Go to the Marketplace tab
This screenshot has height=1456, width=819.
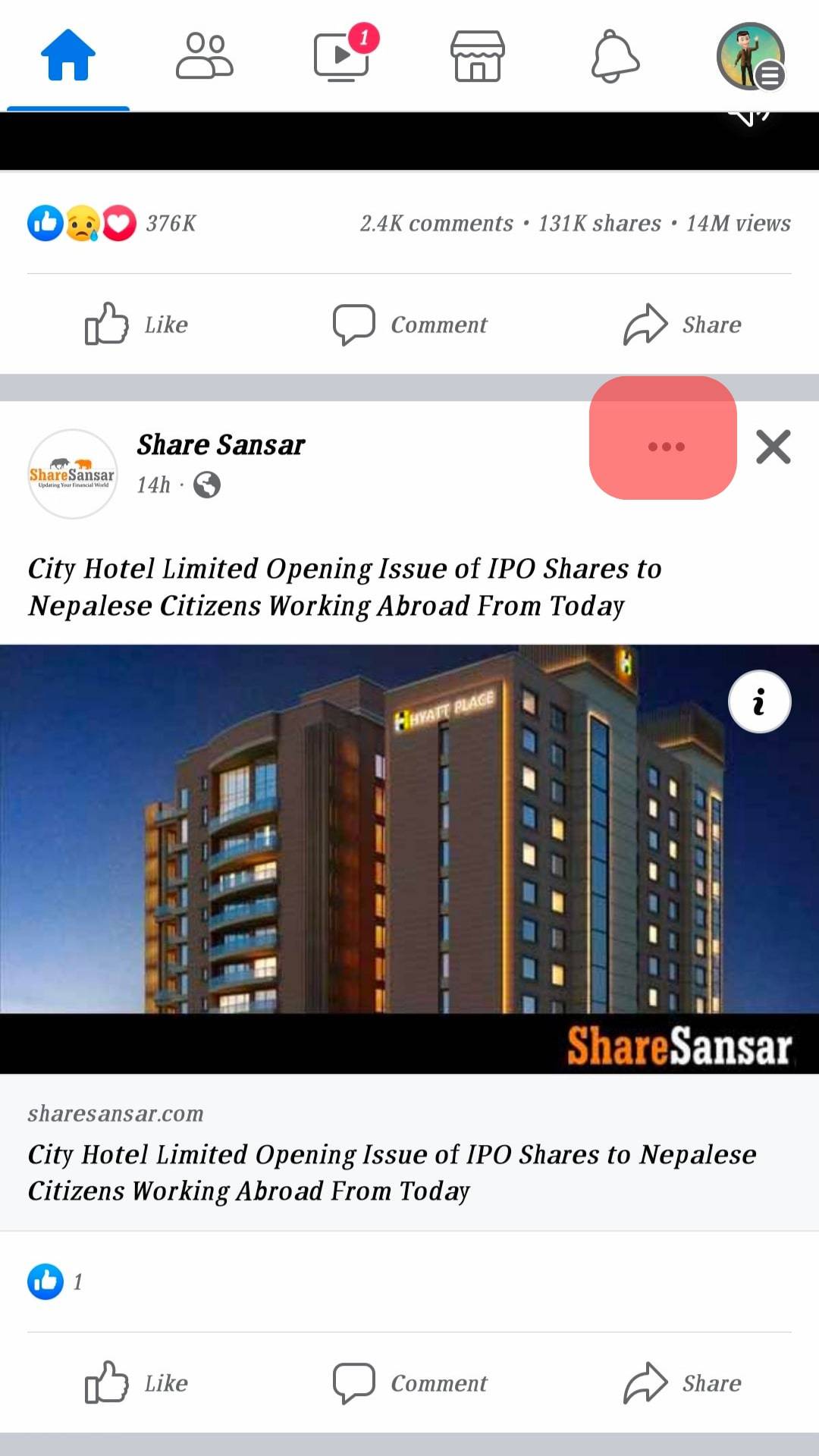477,55
